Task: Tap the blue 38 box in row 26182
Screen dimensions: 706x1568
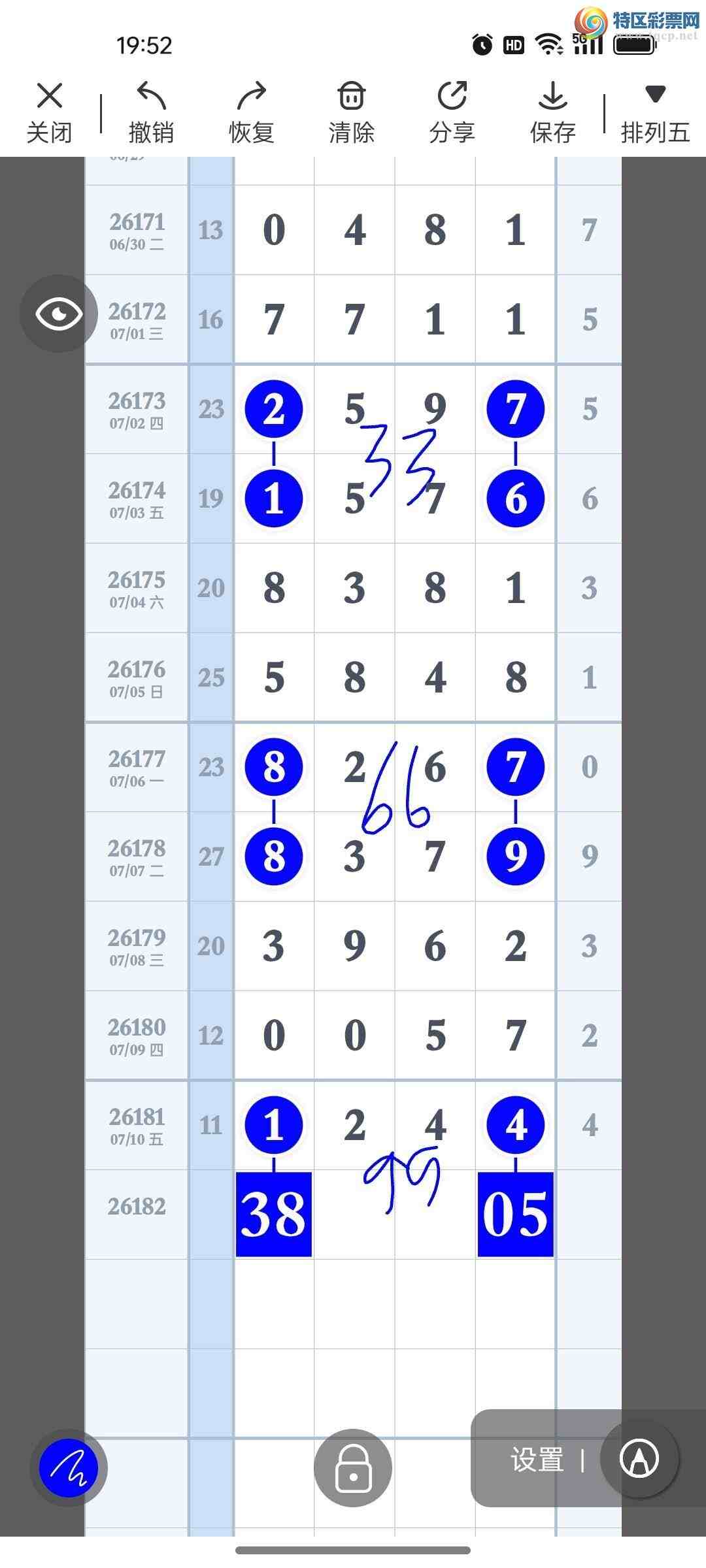Action: coord(274,1215)
